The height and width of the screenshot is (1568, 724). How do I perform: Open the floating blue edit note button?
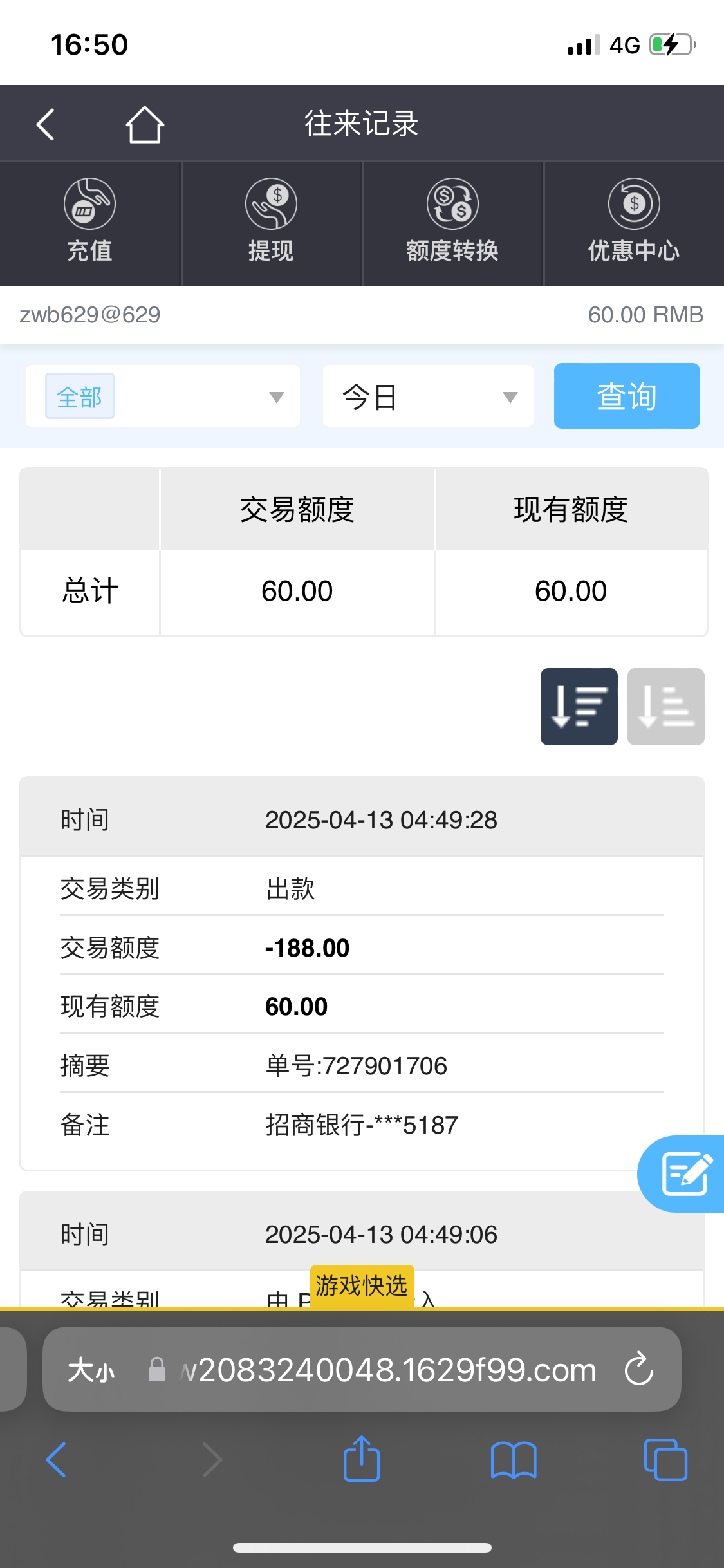pyautogui.click(x=682, y=1174)
